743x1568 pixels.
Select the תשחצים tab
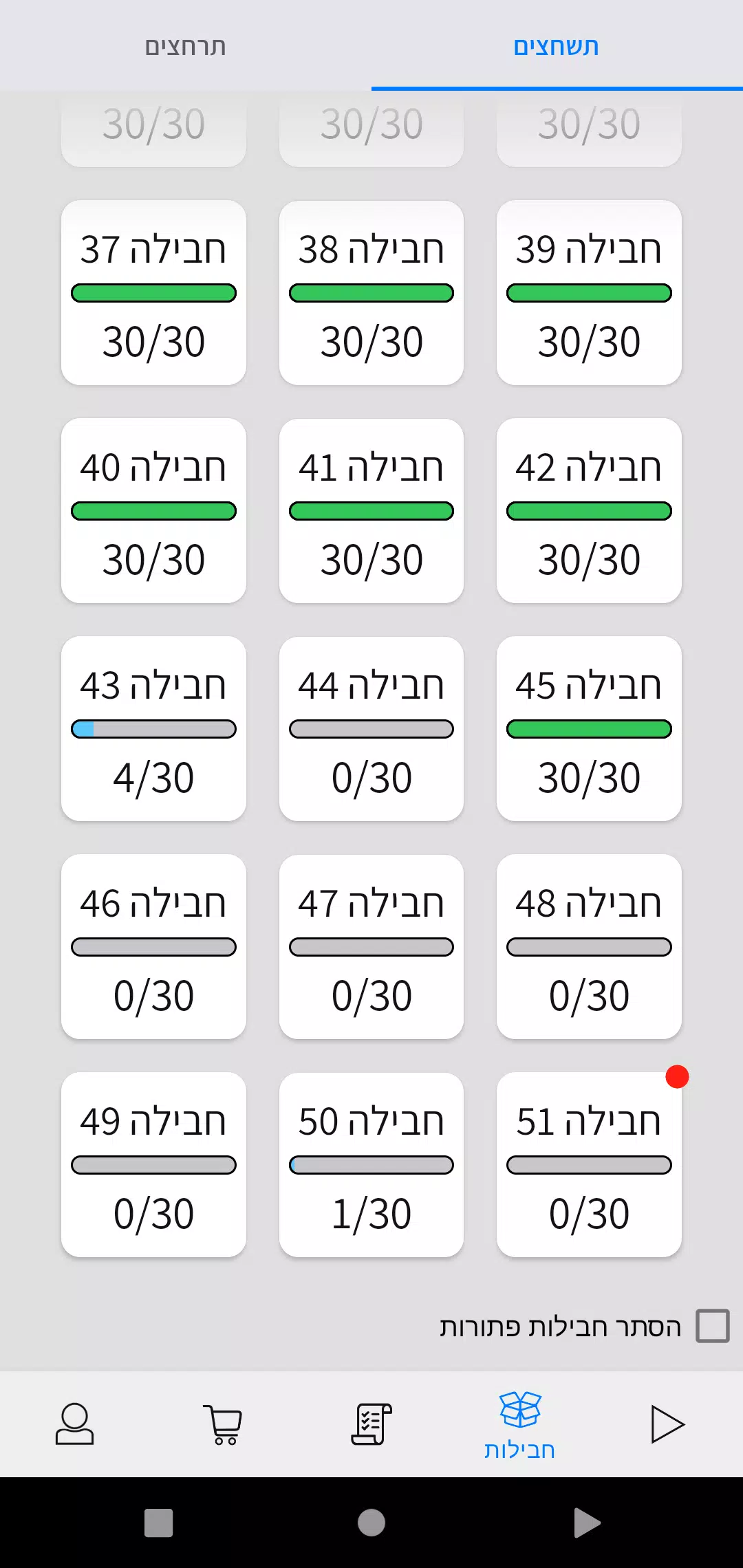(x=554, y=47)
